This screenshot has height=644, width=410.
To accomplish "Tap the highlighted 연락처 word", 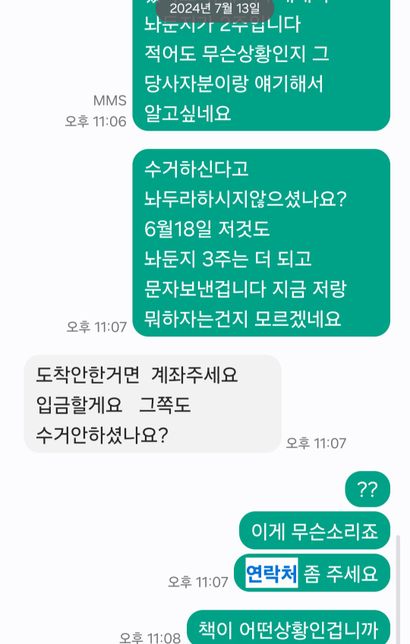I will [272, 573].
